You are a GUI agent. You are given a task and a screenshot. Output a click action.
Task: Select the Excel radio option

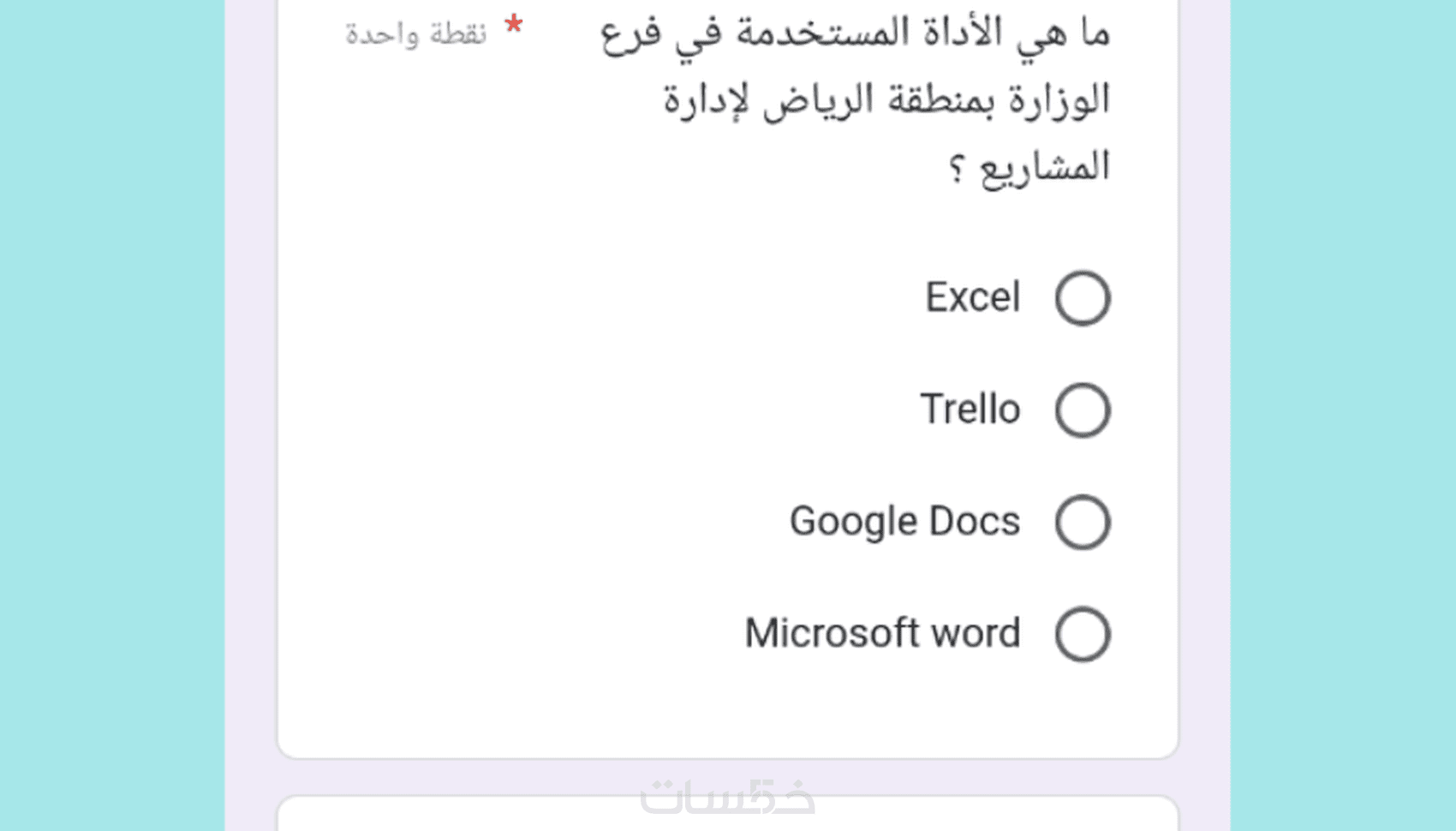[1083, 298]
